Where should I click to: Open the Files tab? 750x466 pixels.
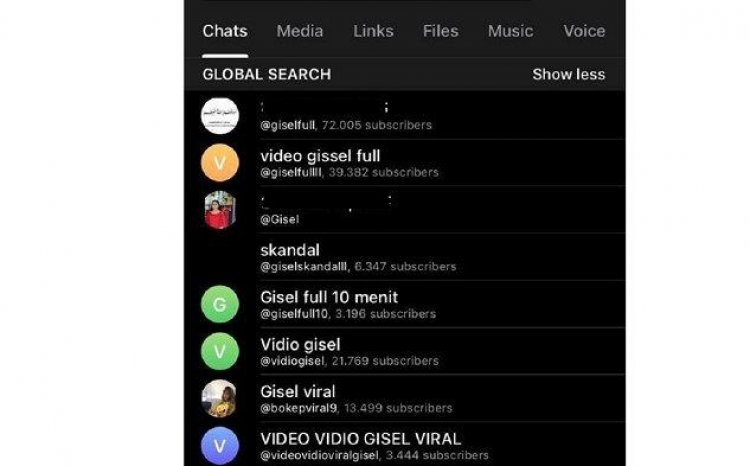(440, 31)
